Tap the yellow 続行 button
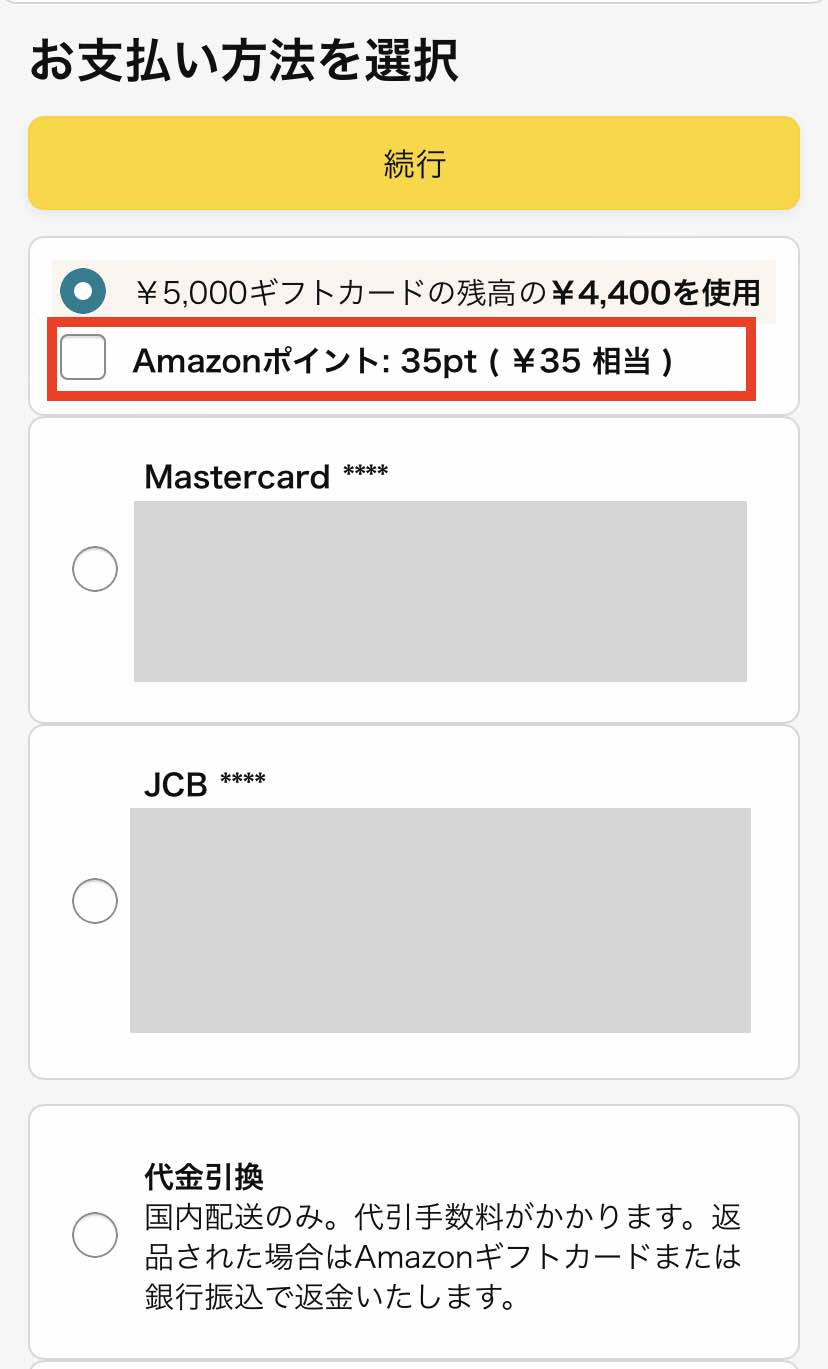The height and width of the screenshot is (1369, 828). 414,163
